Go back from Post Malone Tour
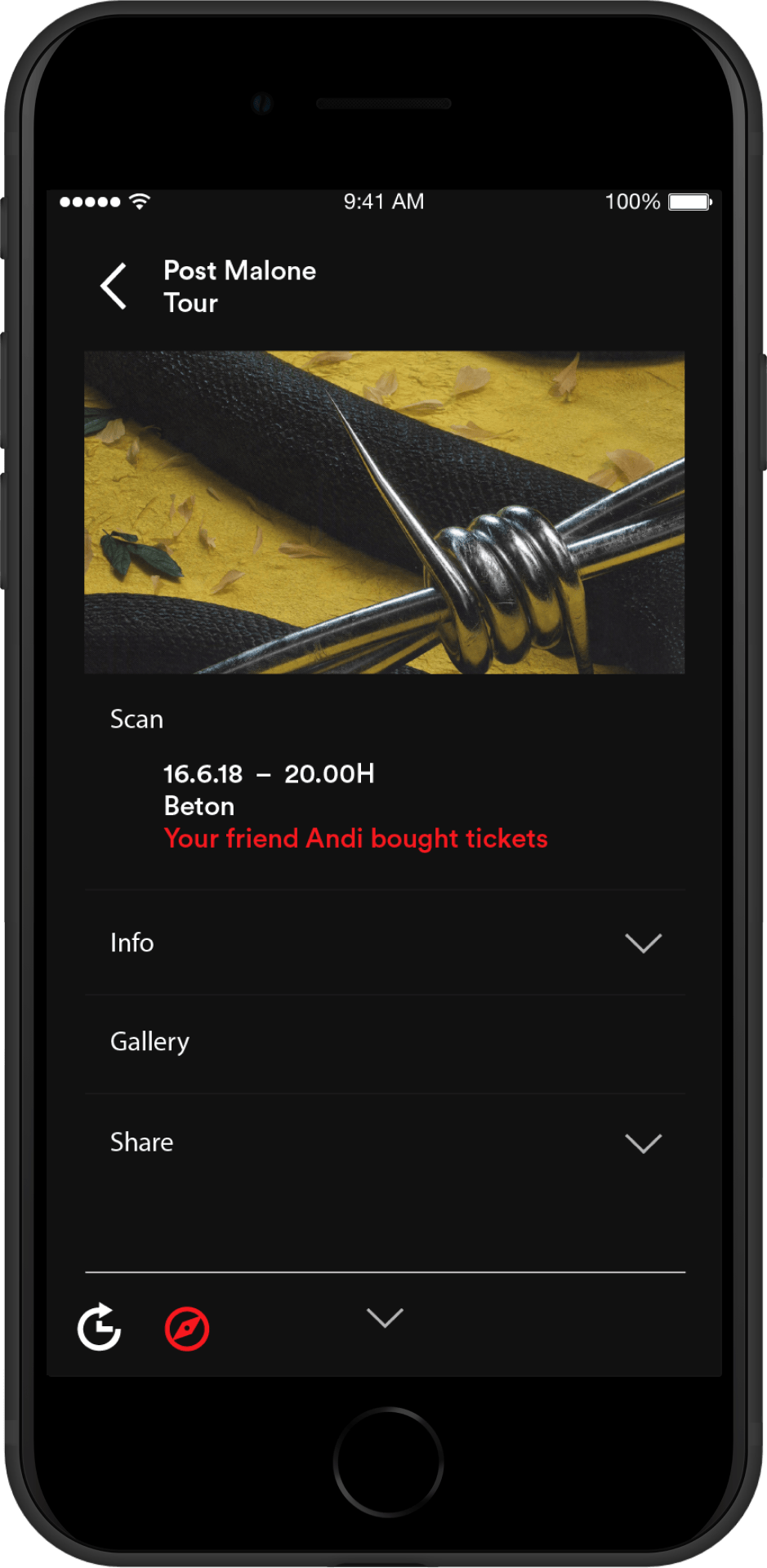The height and width of the screenshot is (1568, 767). click(114, 286)
